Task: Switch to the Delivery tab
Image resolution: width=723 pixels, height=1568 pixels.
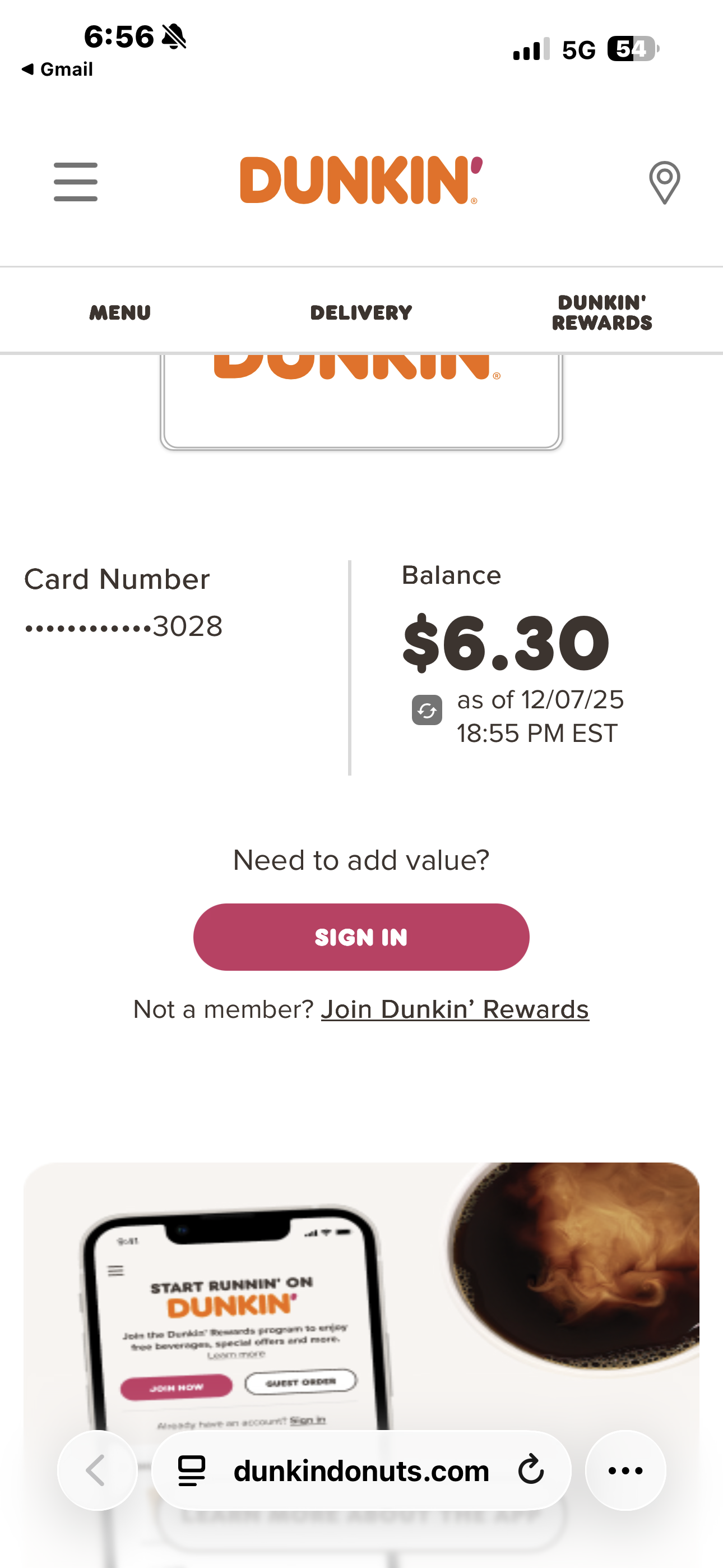Action: click(x=361, y=313)
